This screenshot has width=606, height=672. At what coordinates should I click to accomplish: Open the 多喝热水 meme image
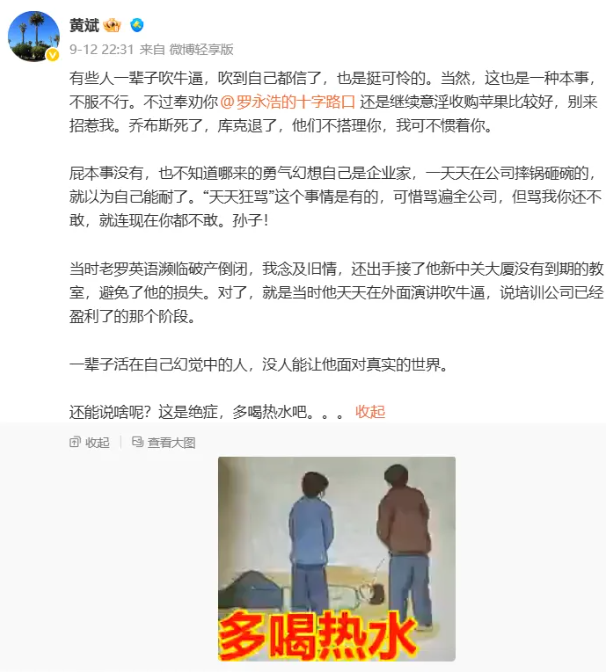click(336, 559)
